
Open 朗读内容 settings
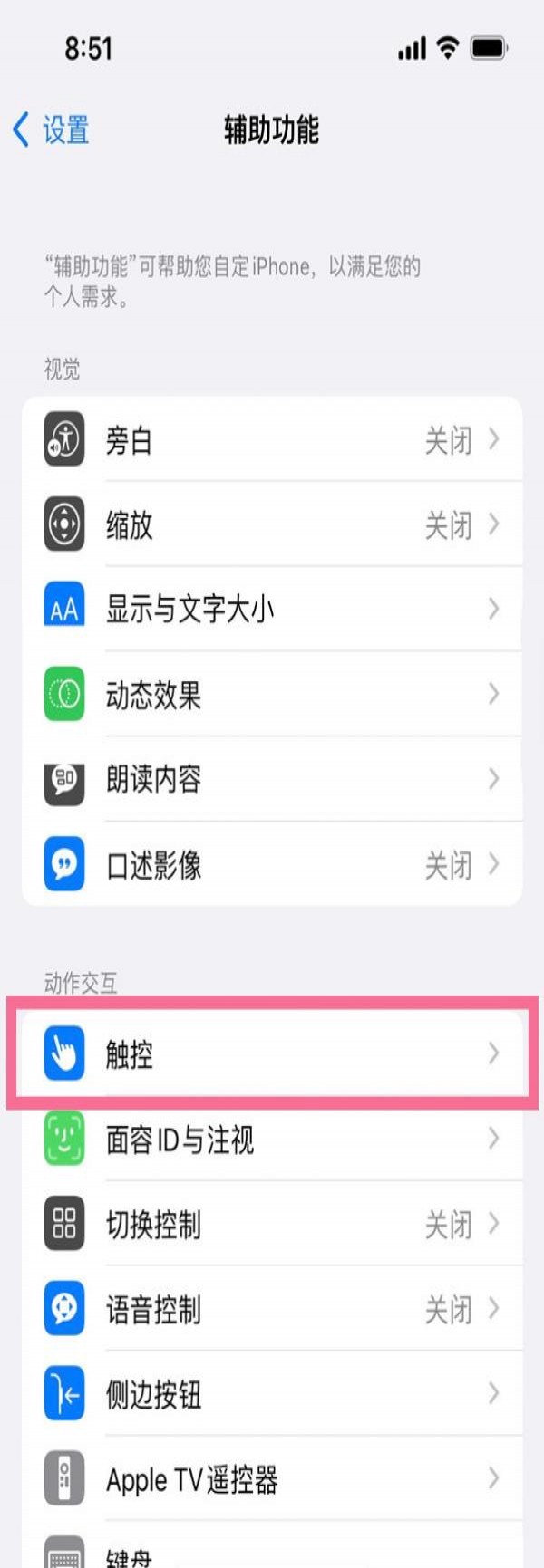point(272,779)
